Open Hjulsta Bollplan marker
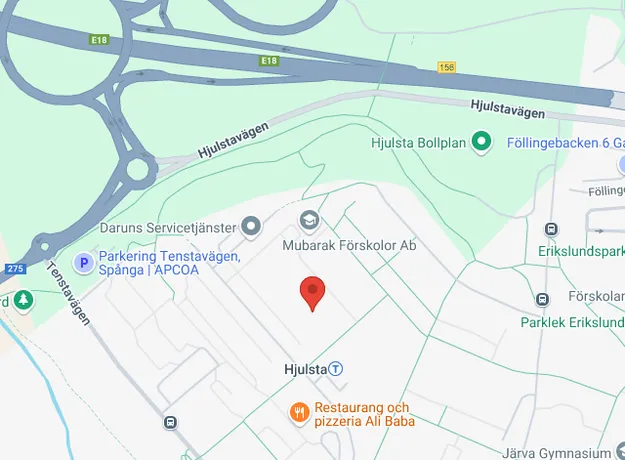625x460 pixels. (481, 142)
